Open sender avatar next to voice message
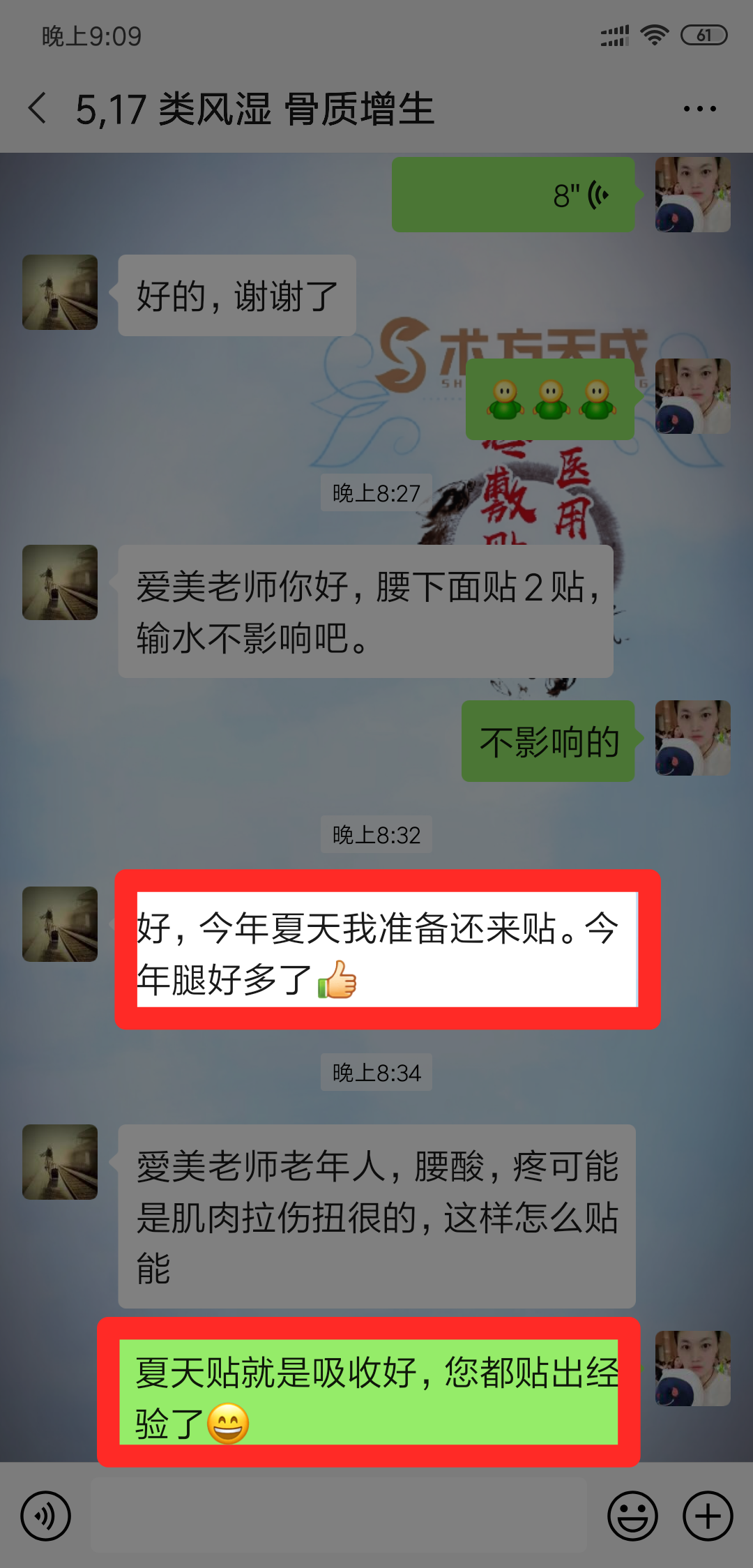Image resolution: width=753 pixels, height=1568 pixels. [x=692, y=195]
